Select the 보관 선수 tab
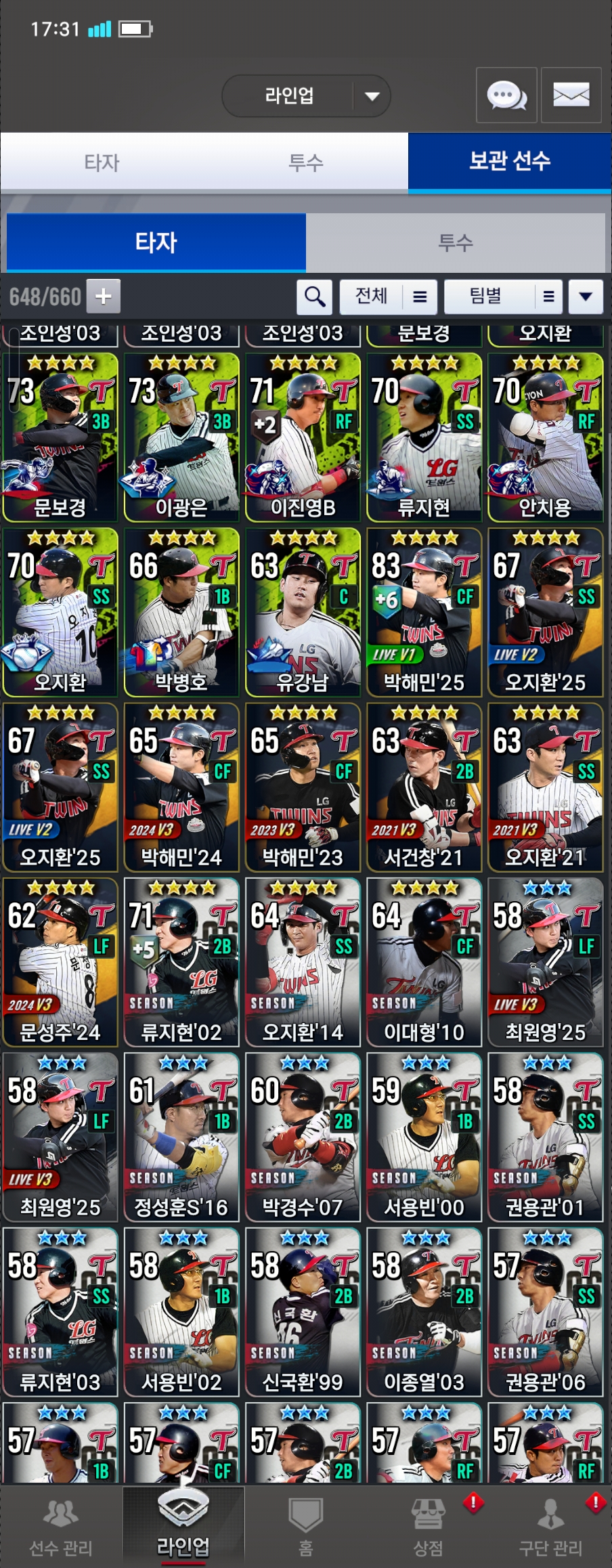This screenshot has height=1568, width=612. tap(510, 161)
